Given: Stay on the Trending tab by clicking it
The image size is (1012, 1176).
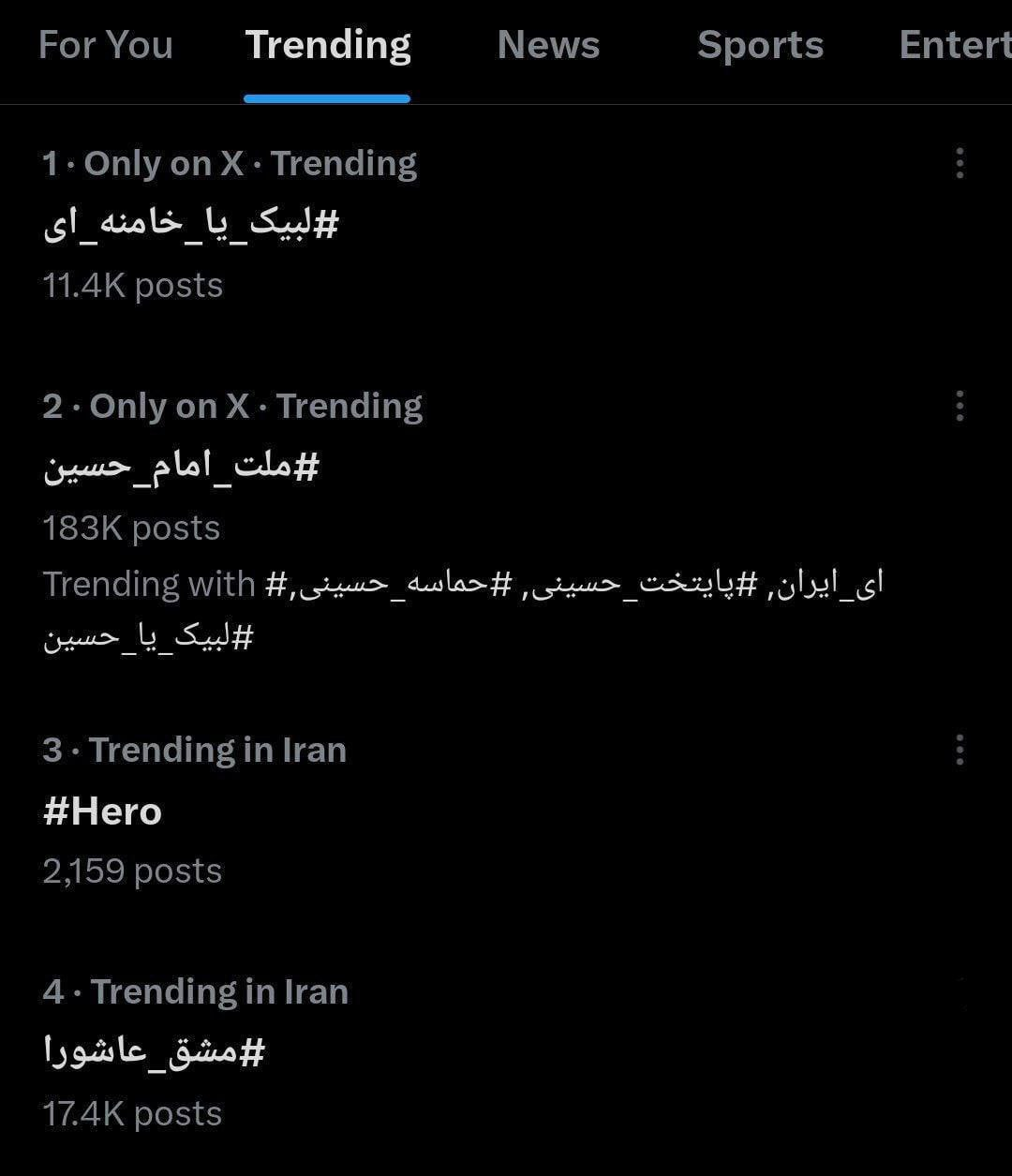Looking at the screenshot, I should pyautogui.click(x=327, y=45).
